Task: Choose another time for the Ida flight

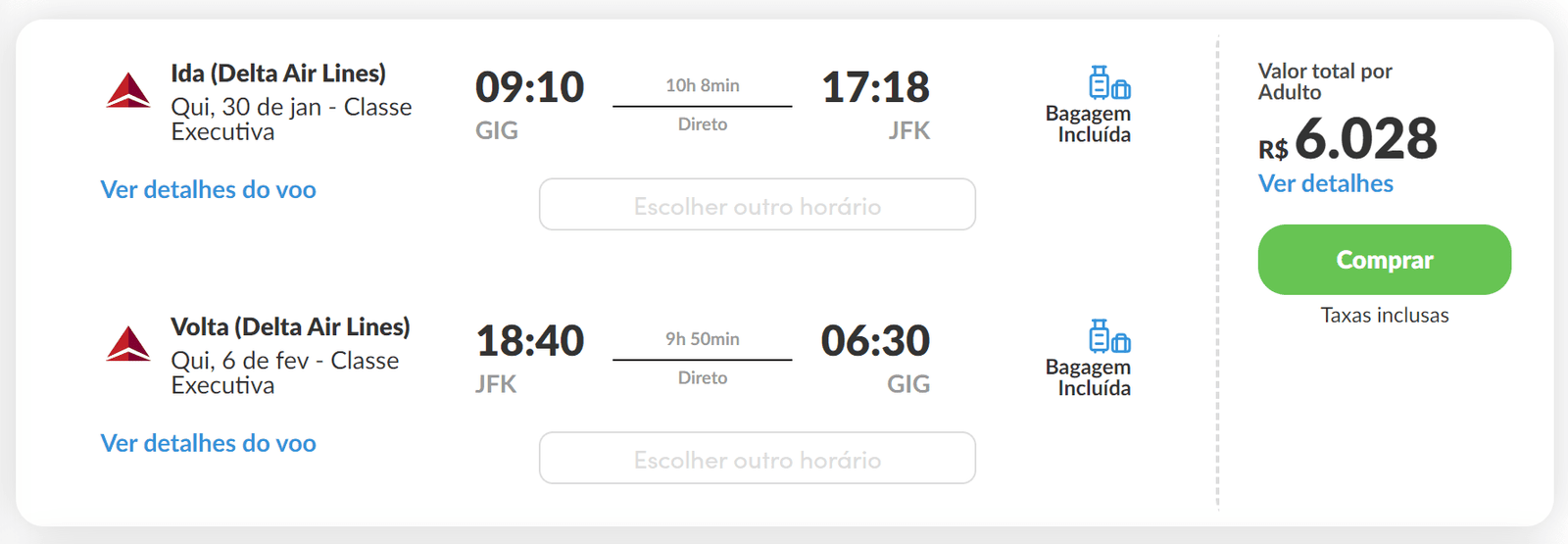Action: [x=757, y=205]
